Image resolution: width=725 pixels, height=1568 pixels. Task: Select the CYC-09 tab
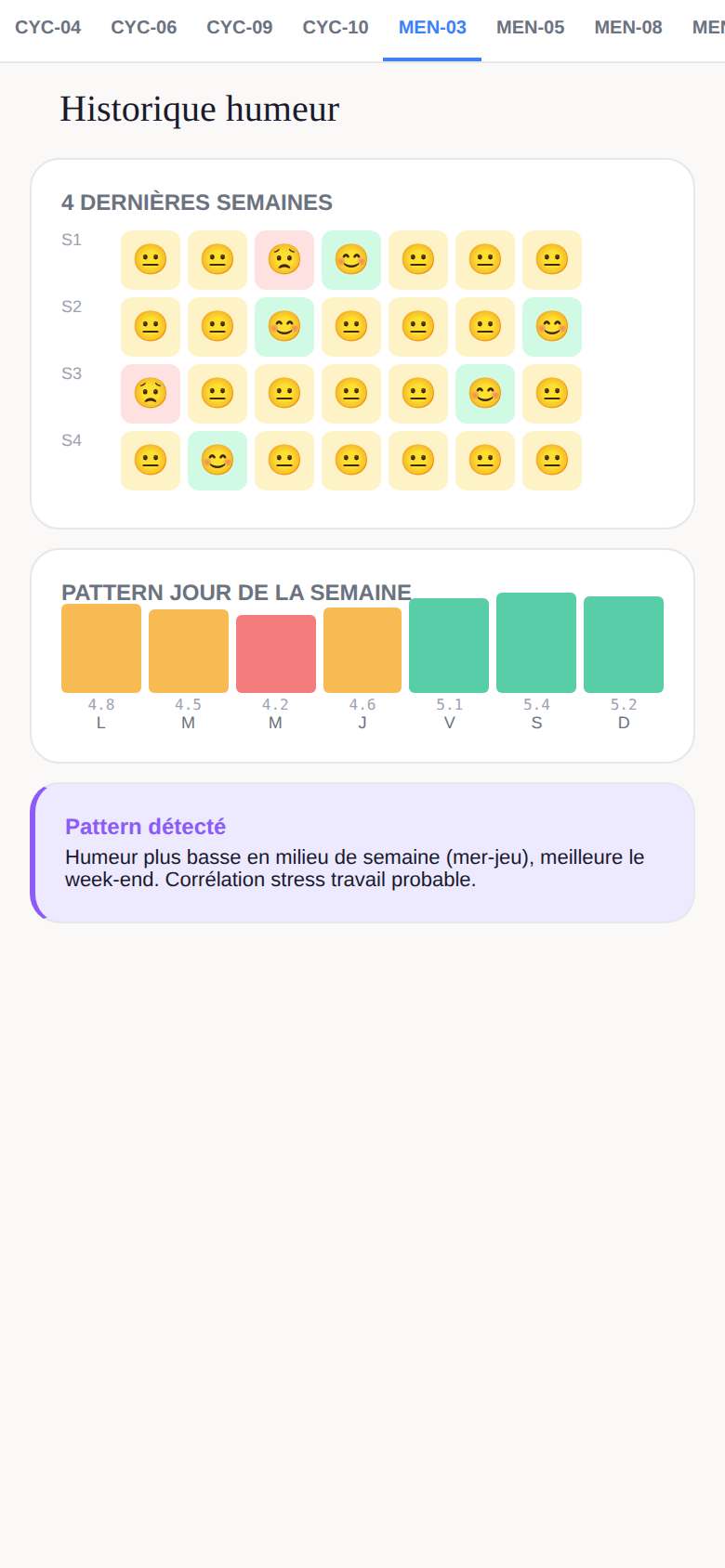[x=240, y=28]
